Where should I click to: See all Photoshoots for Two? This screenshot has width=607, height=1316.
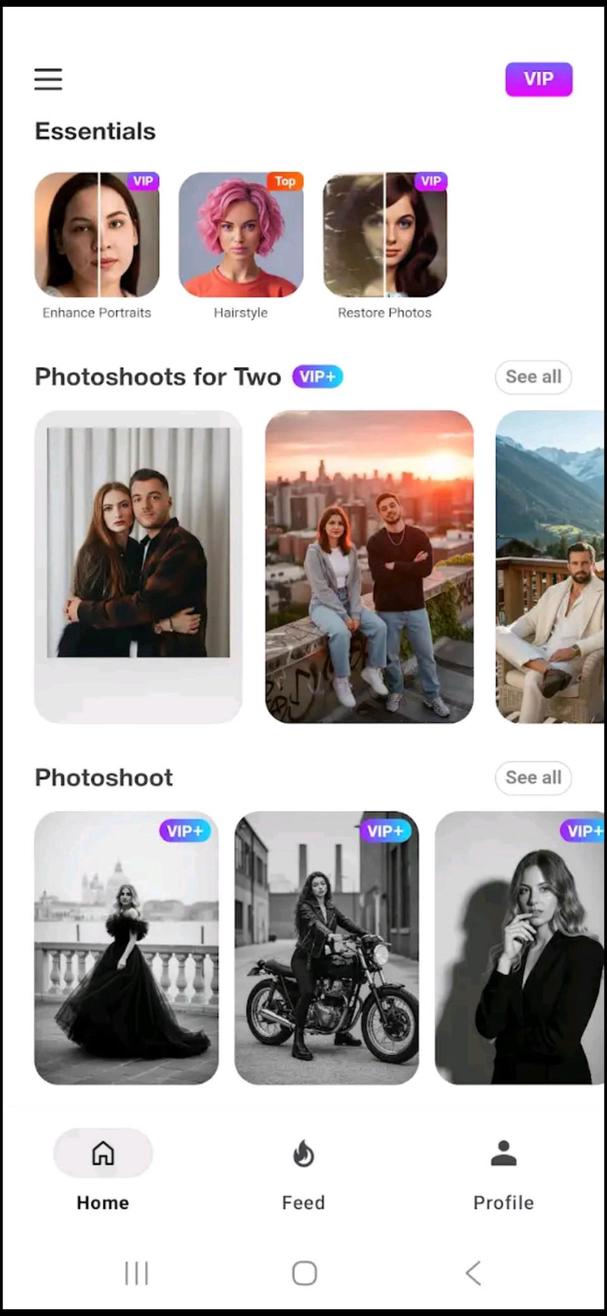[533, 377]
